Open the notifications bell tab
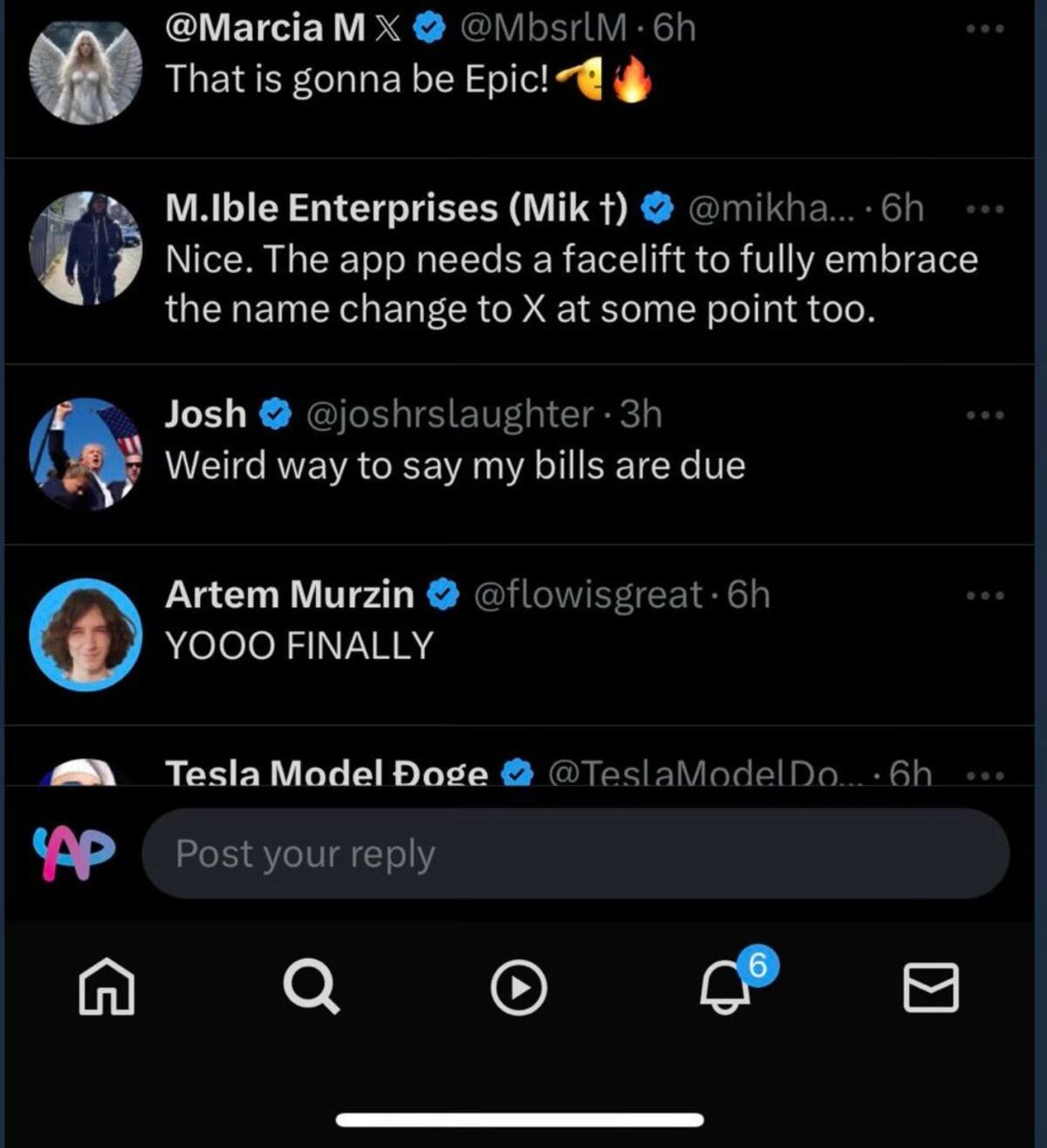The width and height of the screenshot is (1047, 1148). (726, 989)
